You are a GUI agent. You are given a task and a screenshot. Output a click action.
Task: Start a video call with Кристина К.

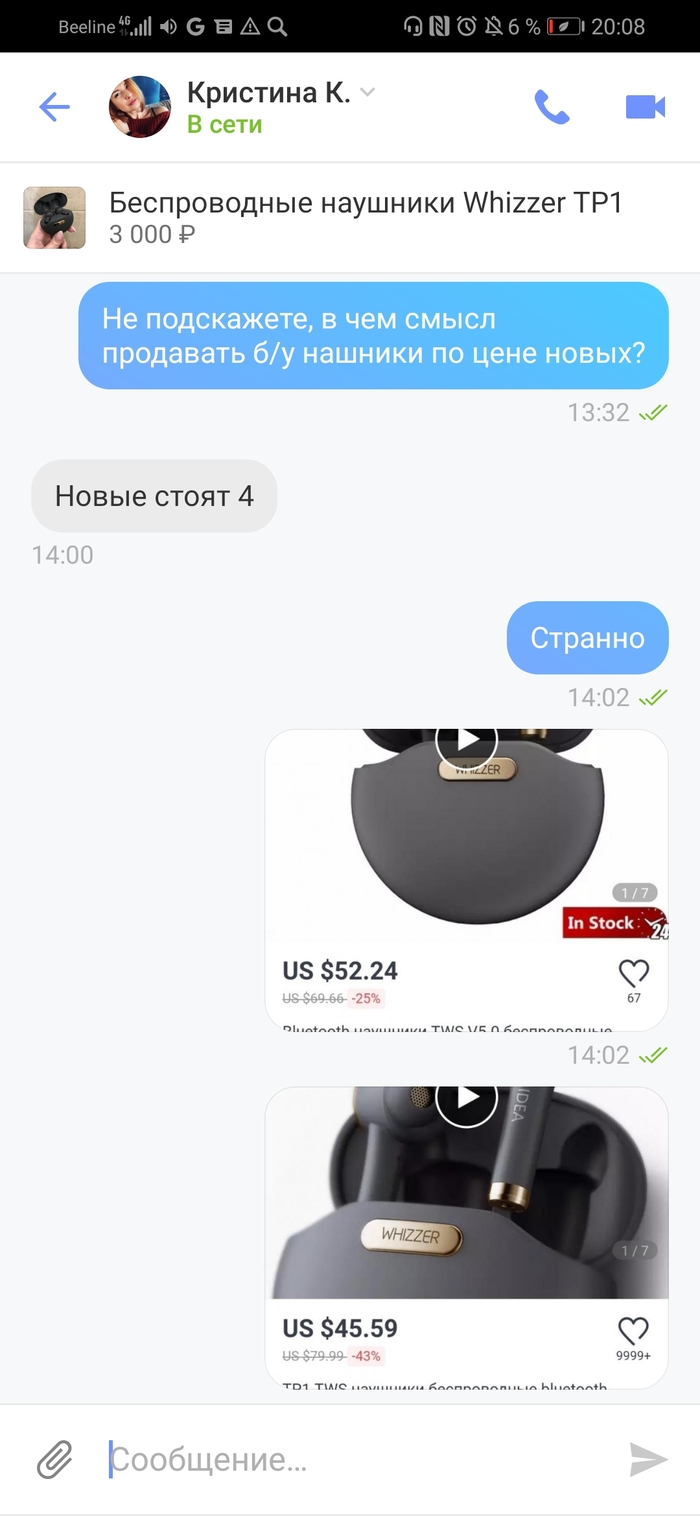(x=645, y=107)
